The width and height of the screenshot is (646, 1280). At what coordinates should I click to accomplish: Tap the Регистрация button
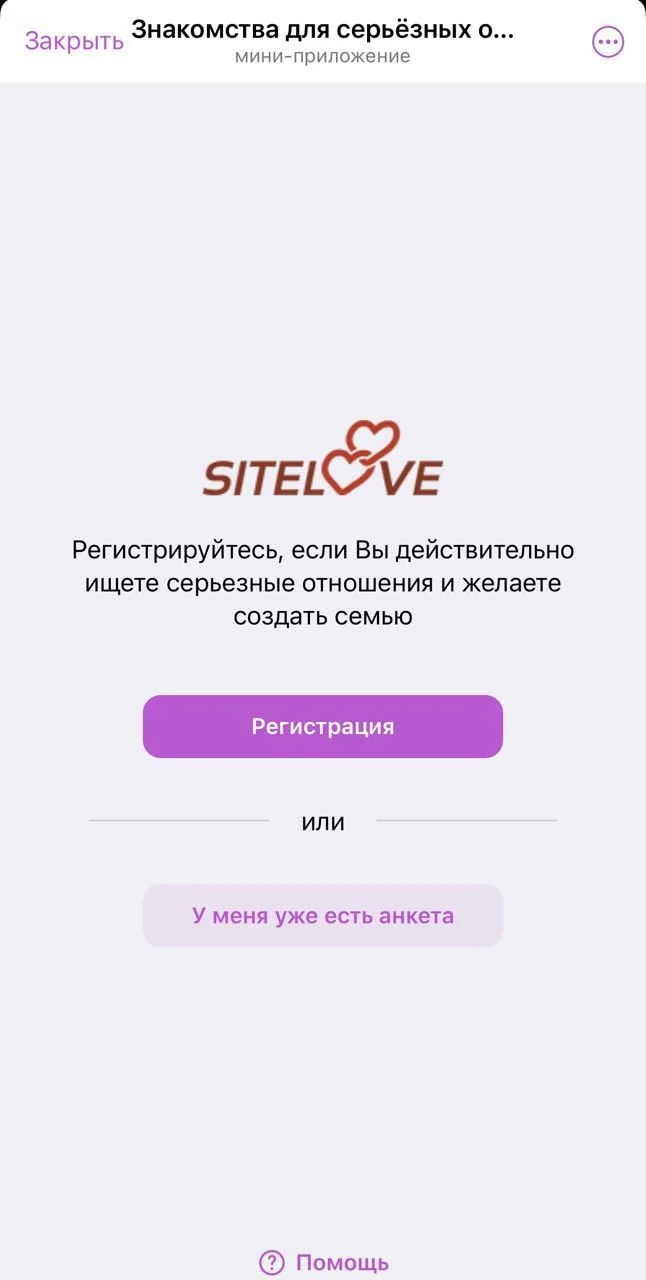(x=323, y=727)
